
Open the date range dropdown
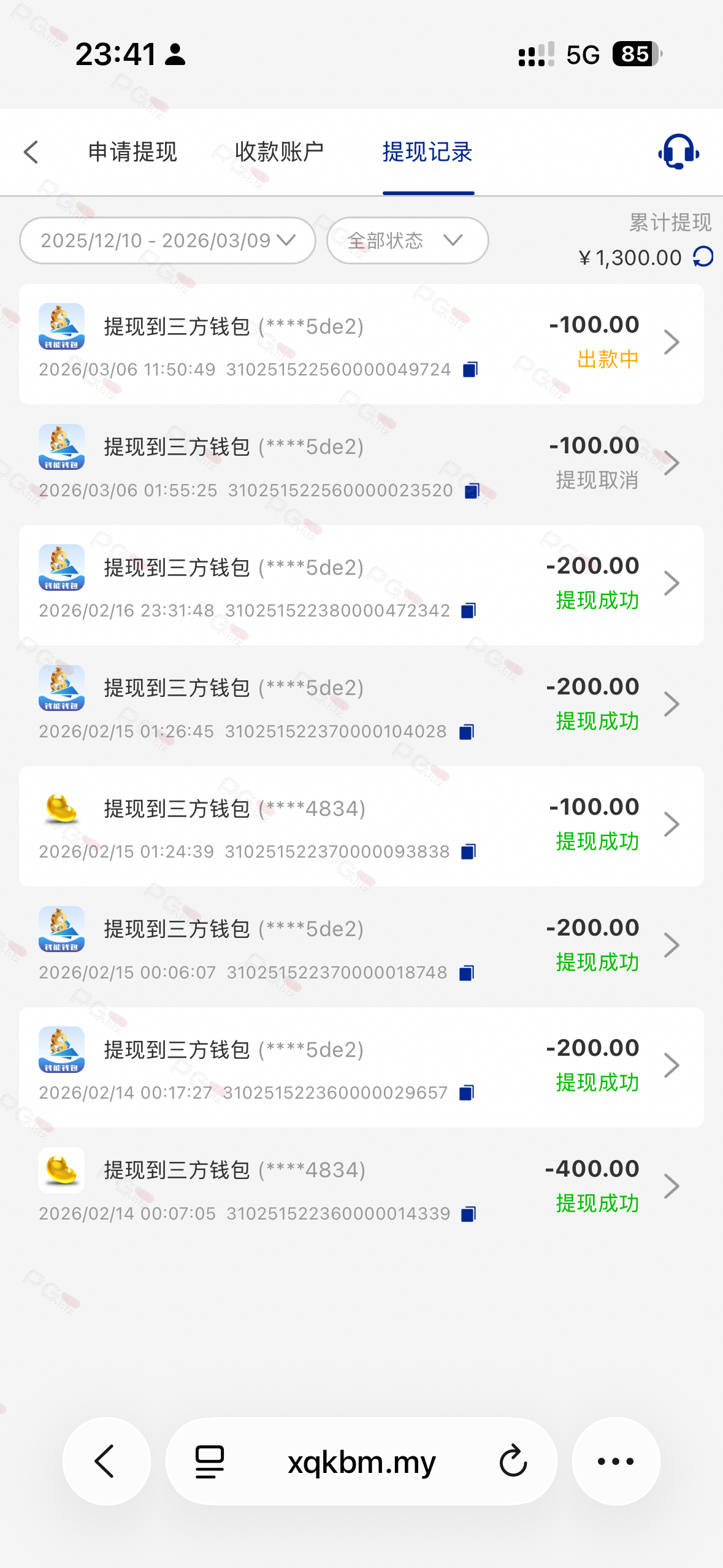click(x=167, y=240)
